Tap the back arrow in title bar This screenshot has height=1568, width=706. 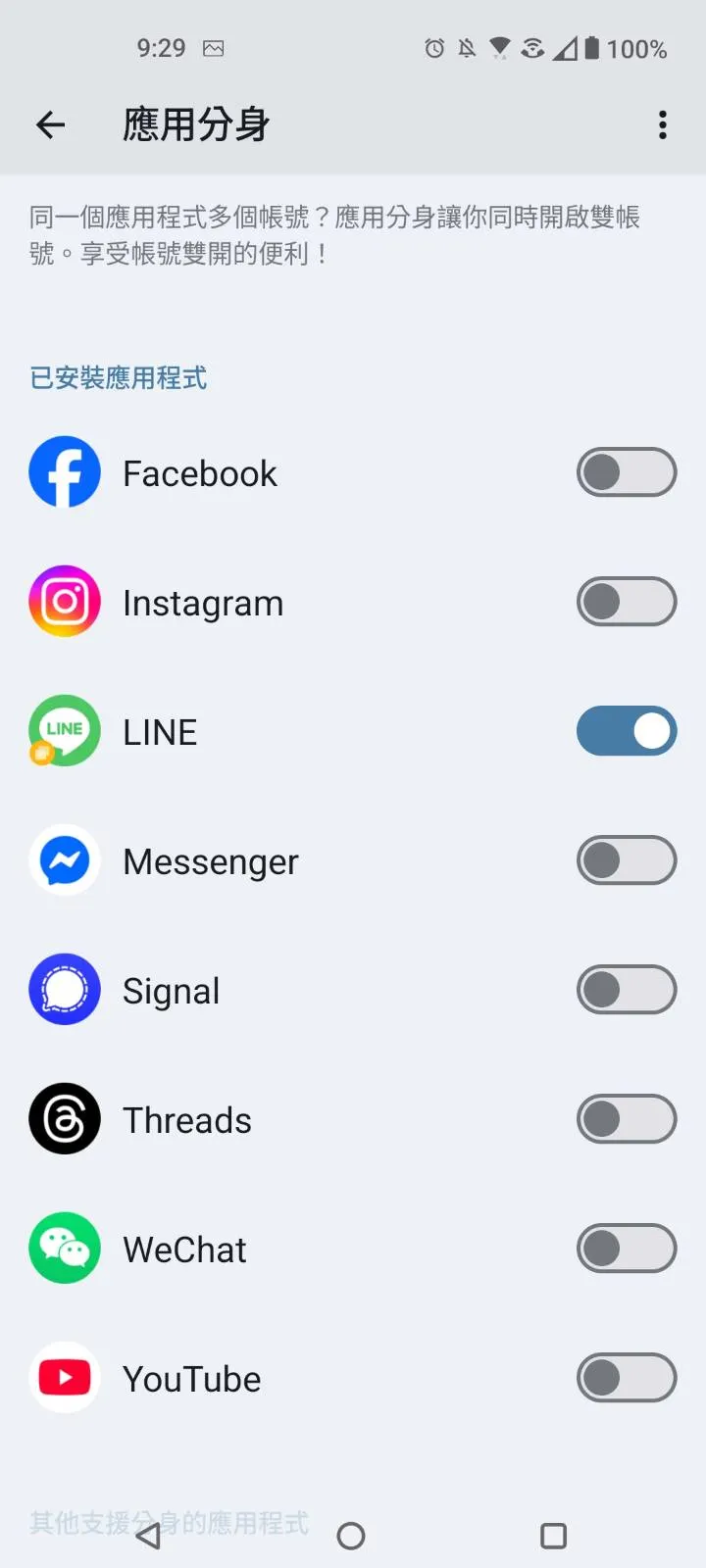[x=49, y=124]
